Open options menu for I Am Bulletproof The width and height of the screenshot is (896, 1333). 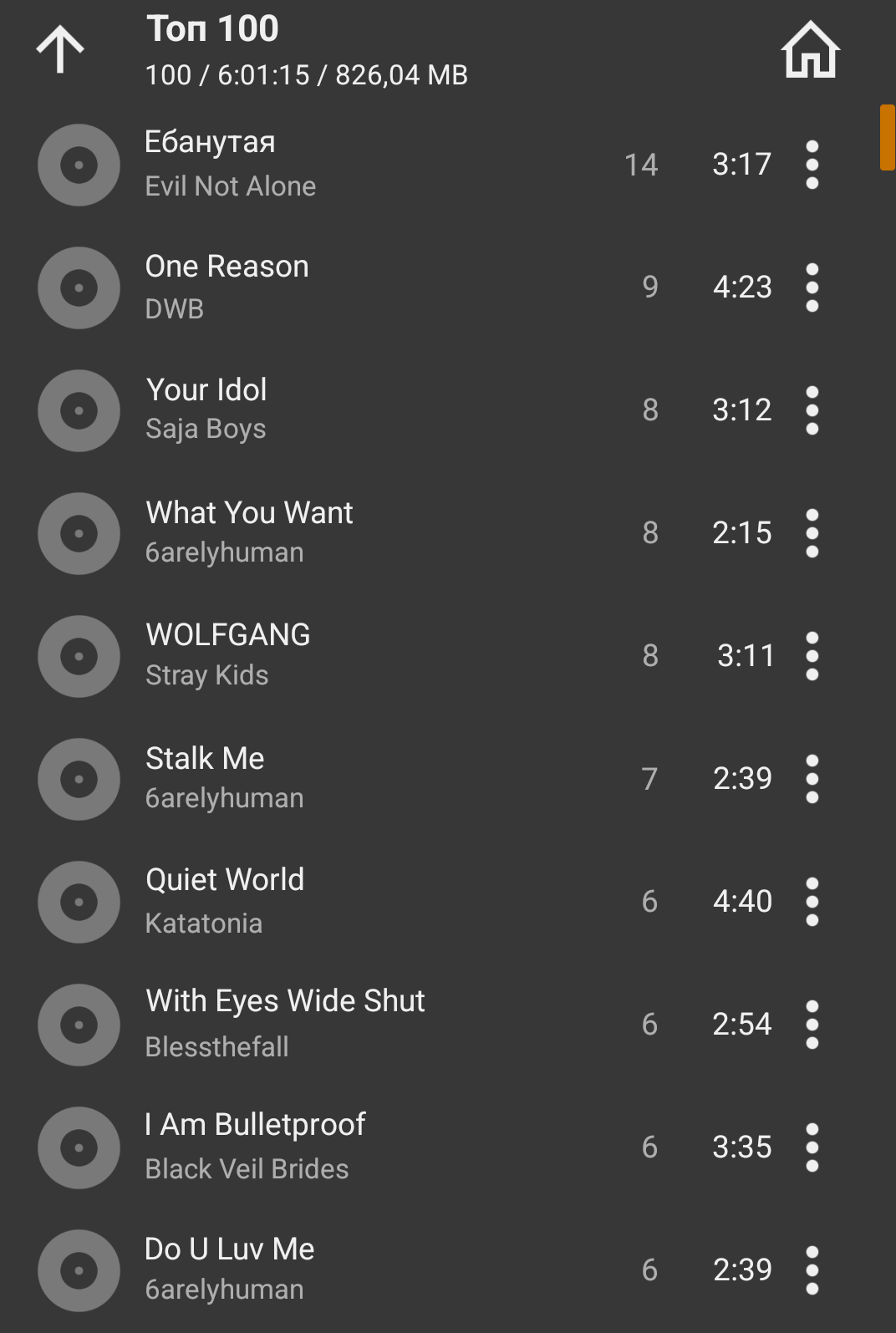pos(812,1147)
